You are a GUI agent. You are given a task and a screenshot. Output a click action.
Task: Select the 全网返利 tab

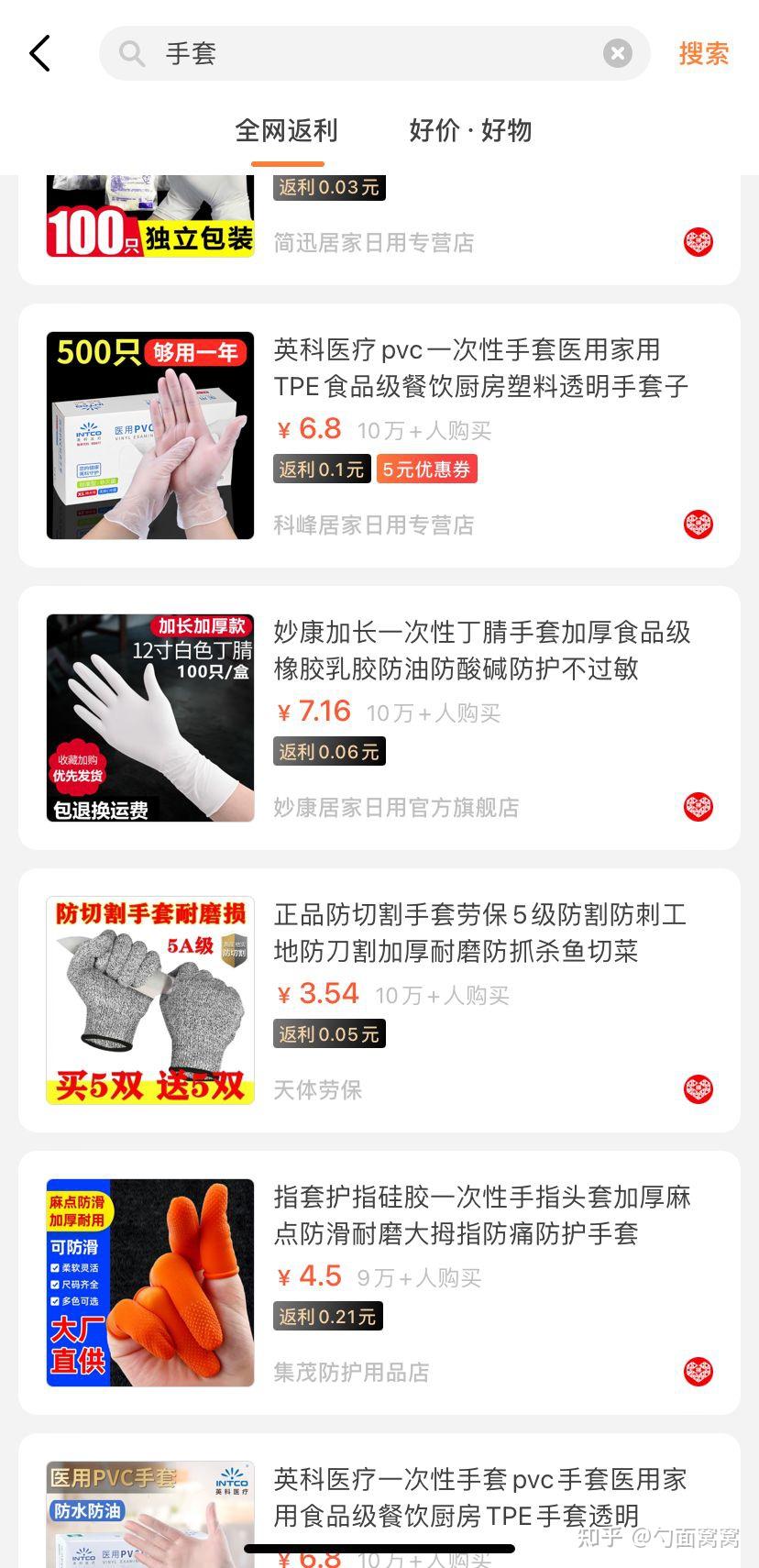287,131
